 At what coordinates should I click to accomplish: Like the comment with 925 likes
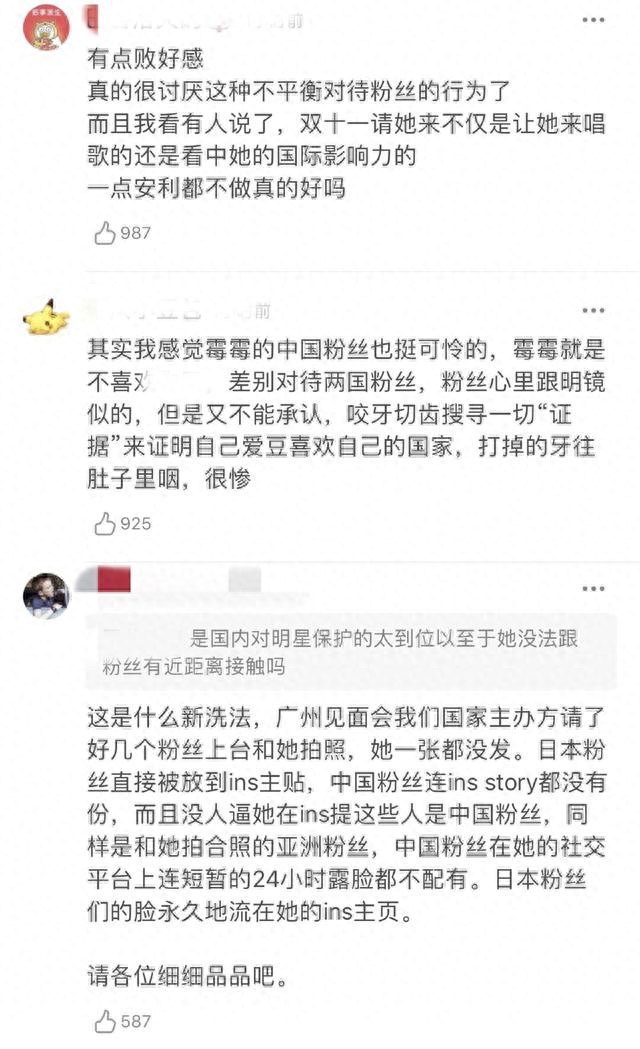click(105, 522)
